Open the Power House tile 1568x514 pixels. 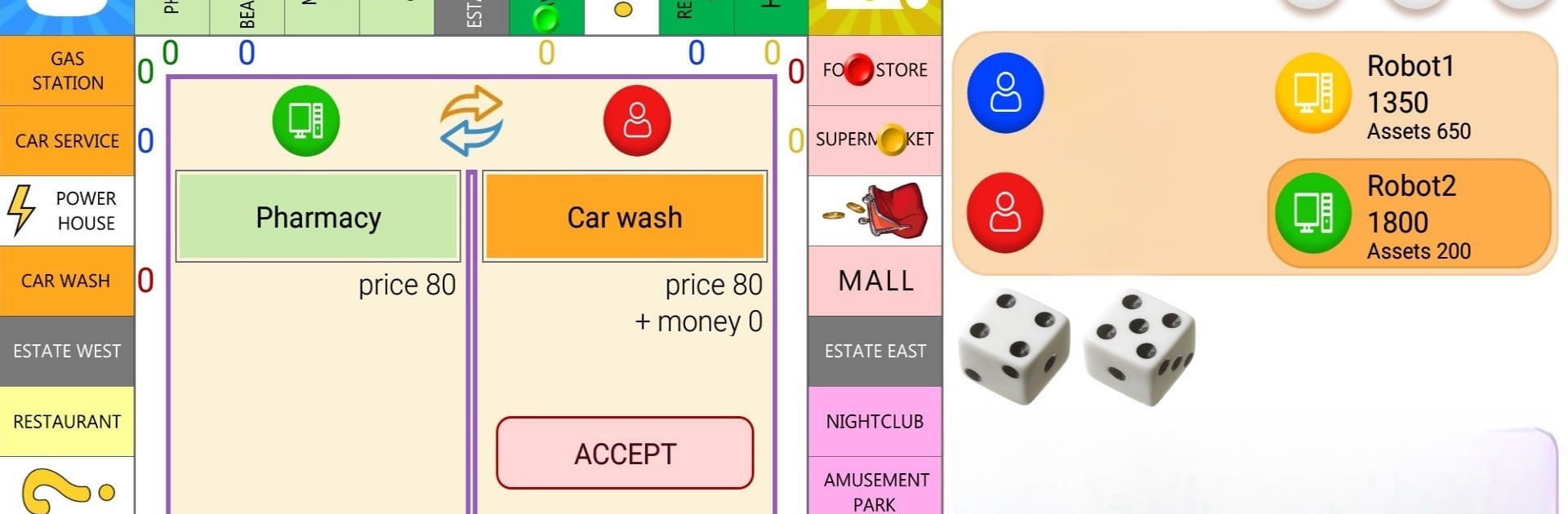point(67,210)
